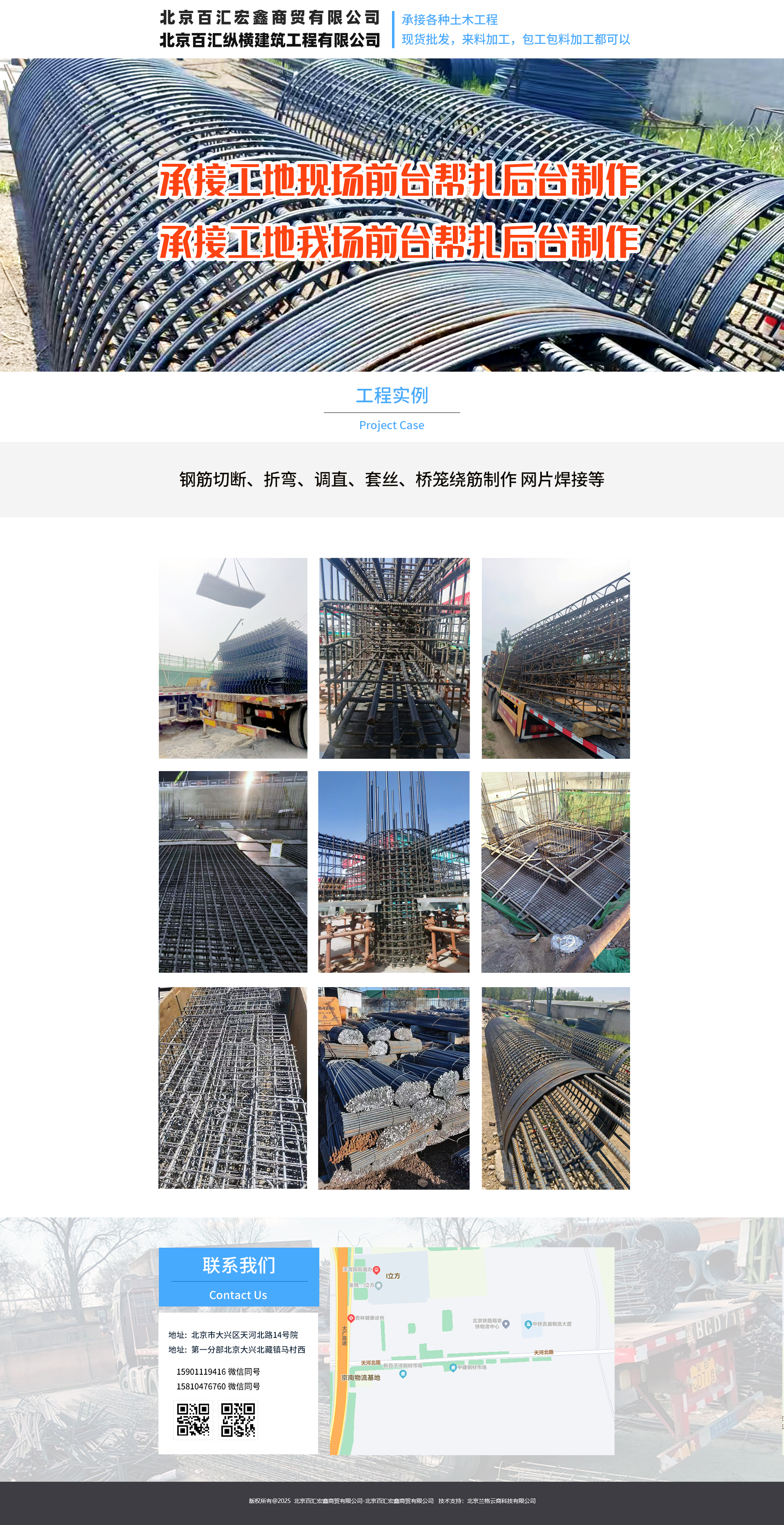
Task: Open the rebar column cage interior photo
Action: click(394, 658)
